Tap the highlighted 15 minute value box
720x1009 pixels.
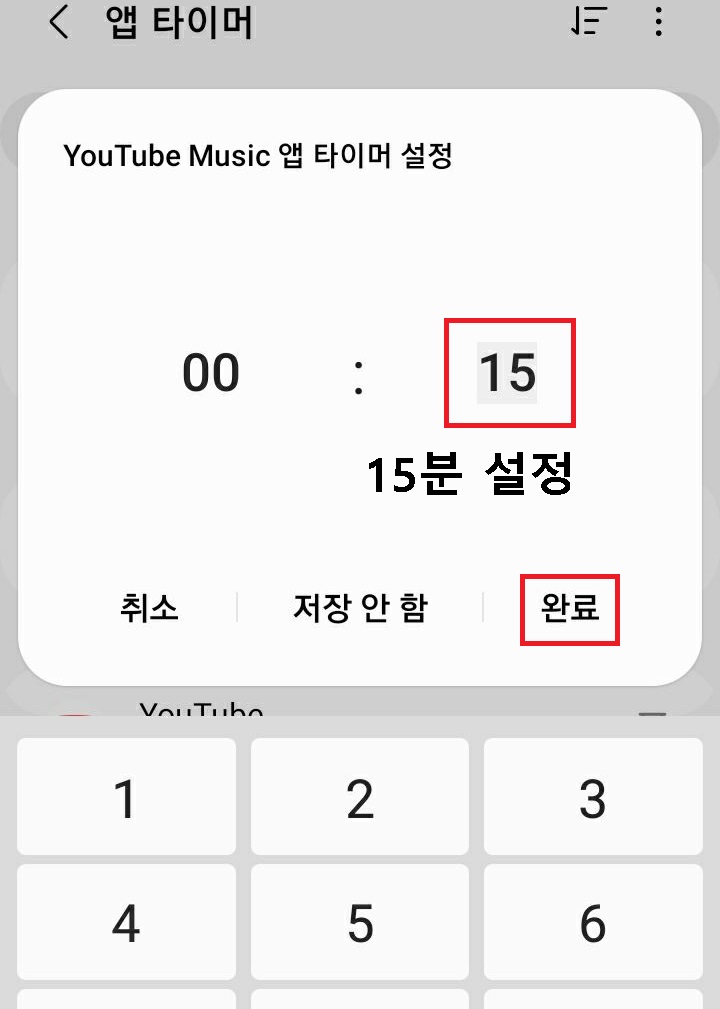[x=509, y=374]
